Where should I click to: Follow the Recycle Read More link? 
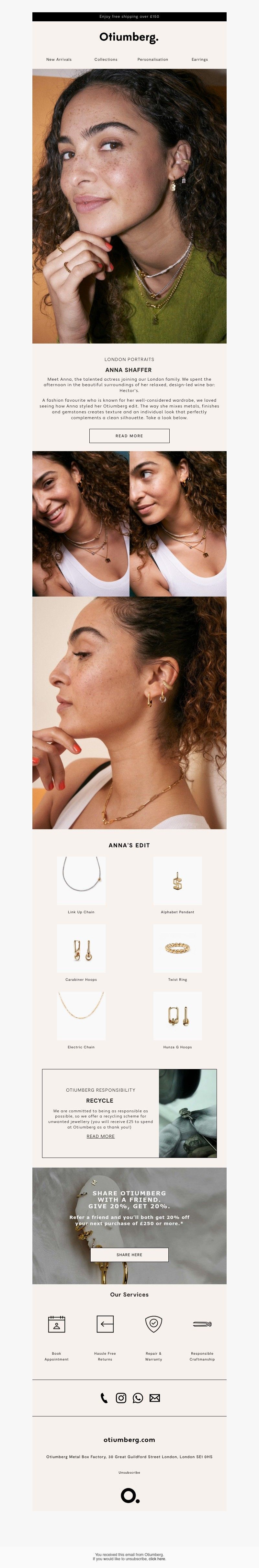101,1137
